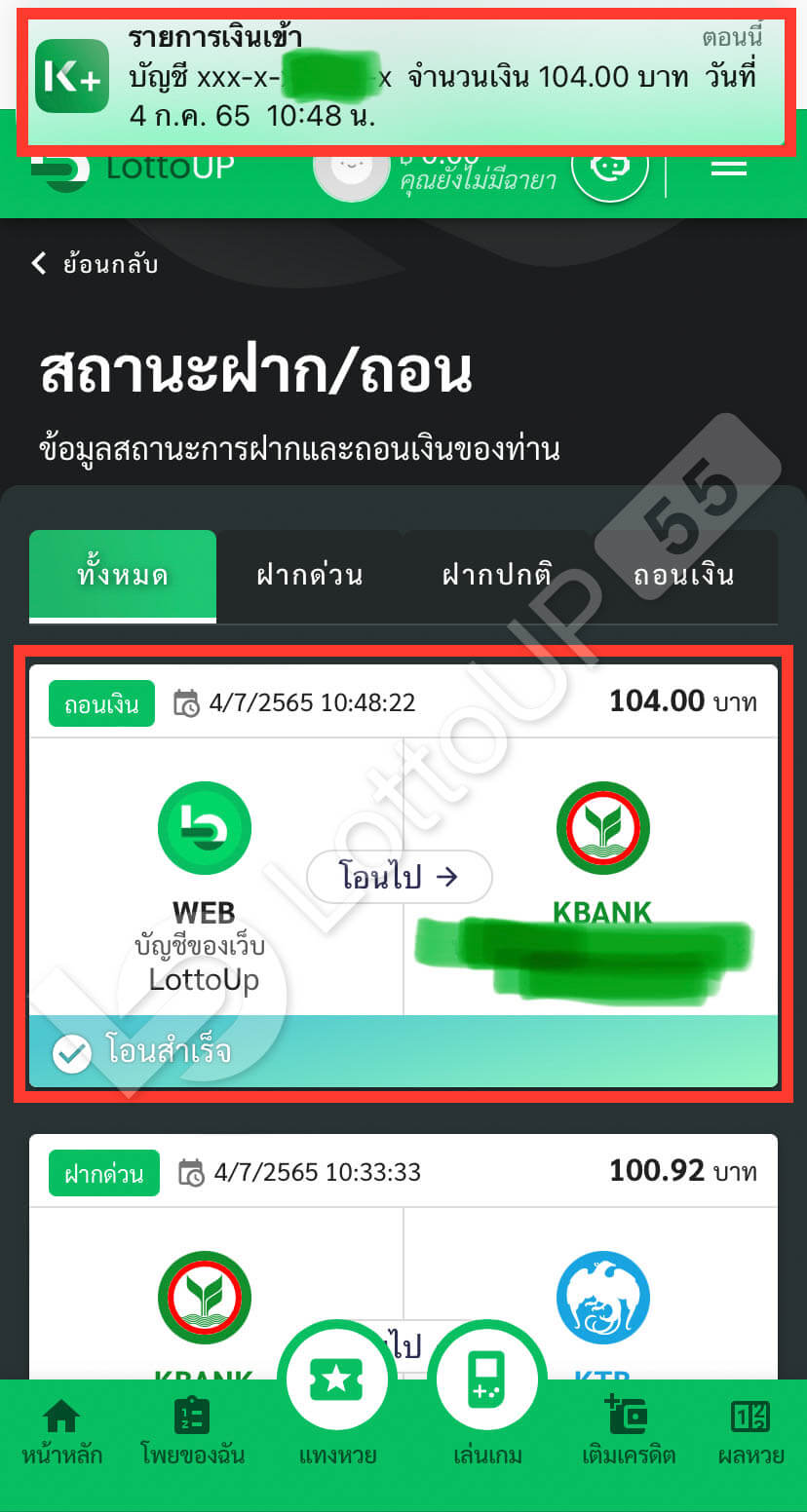The width and height of the screenshot is (807, 1512).
Task: Switch to the ทั้งหมด tab
Action: click(123, 575)
